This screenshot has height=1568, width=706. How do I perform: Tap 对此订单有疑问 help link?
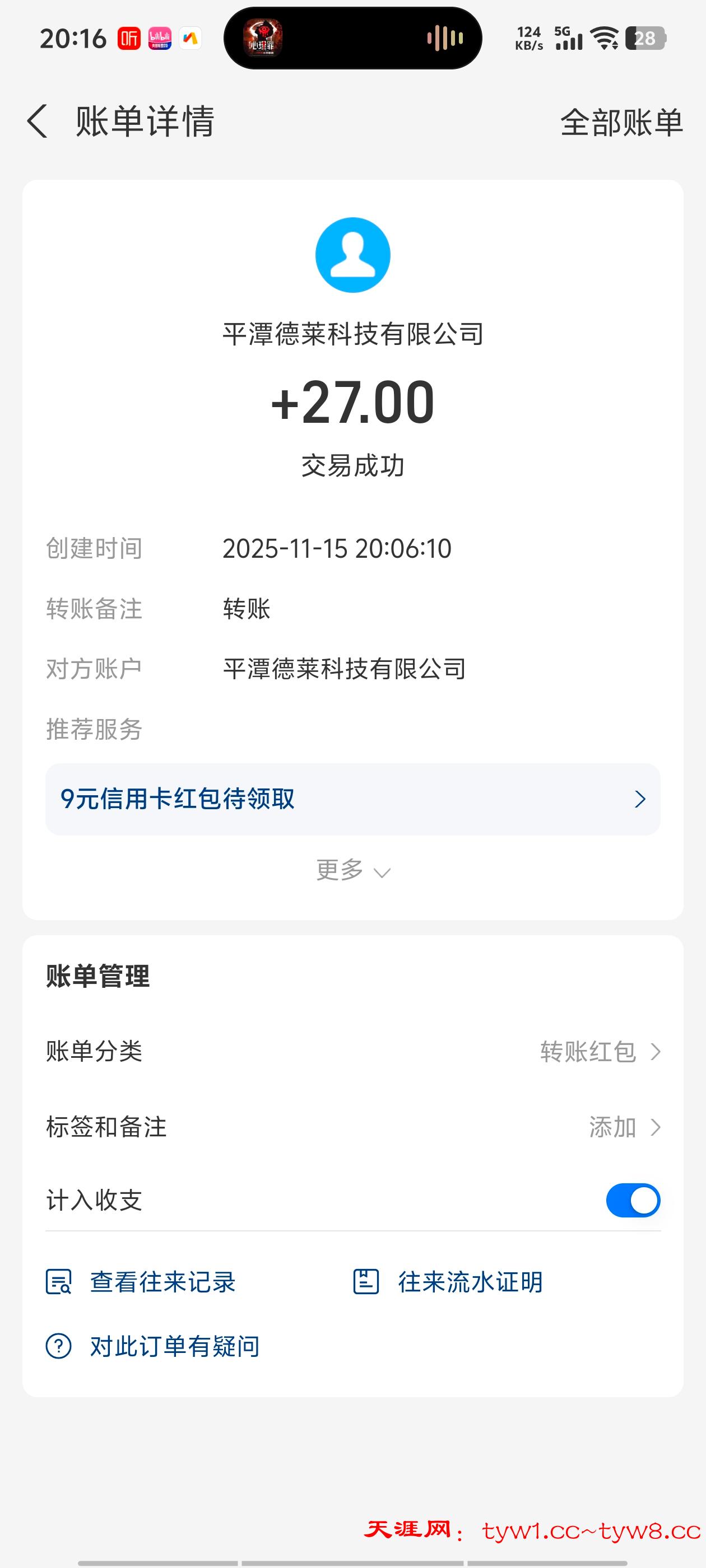pos(154,1346)
